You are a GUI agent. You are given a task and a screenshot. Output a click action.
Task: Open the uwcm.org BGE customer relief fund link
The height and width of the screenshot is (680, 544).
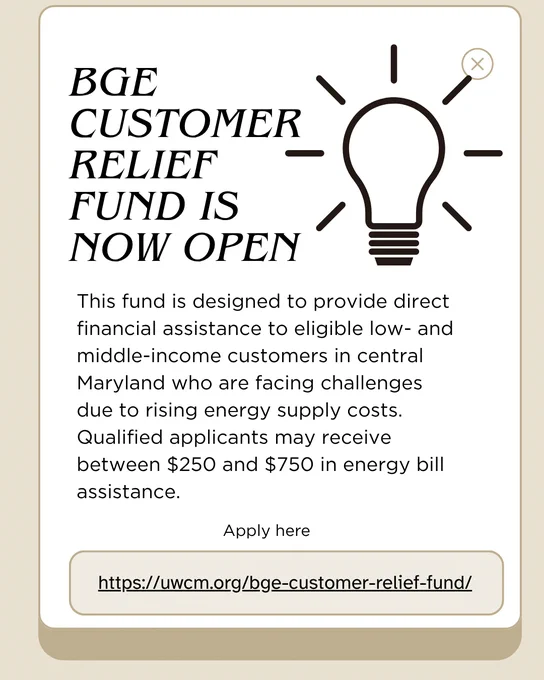coord(285,582)
